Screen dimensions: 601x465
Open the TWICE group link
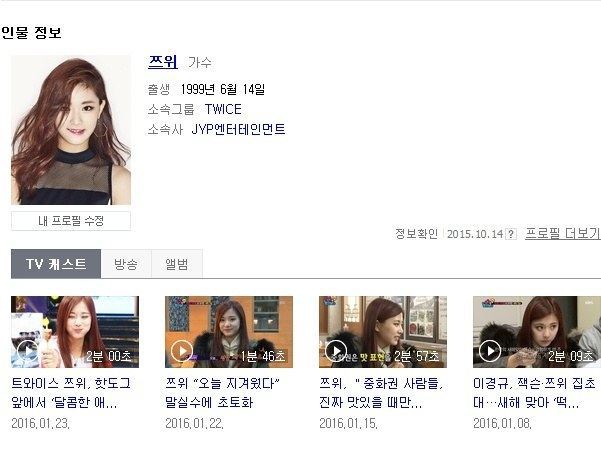[223, 109]
